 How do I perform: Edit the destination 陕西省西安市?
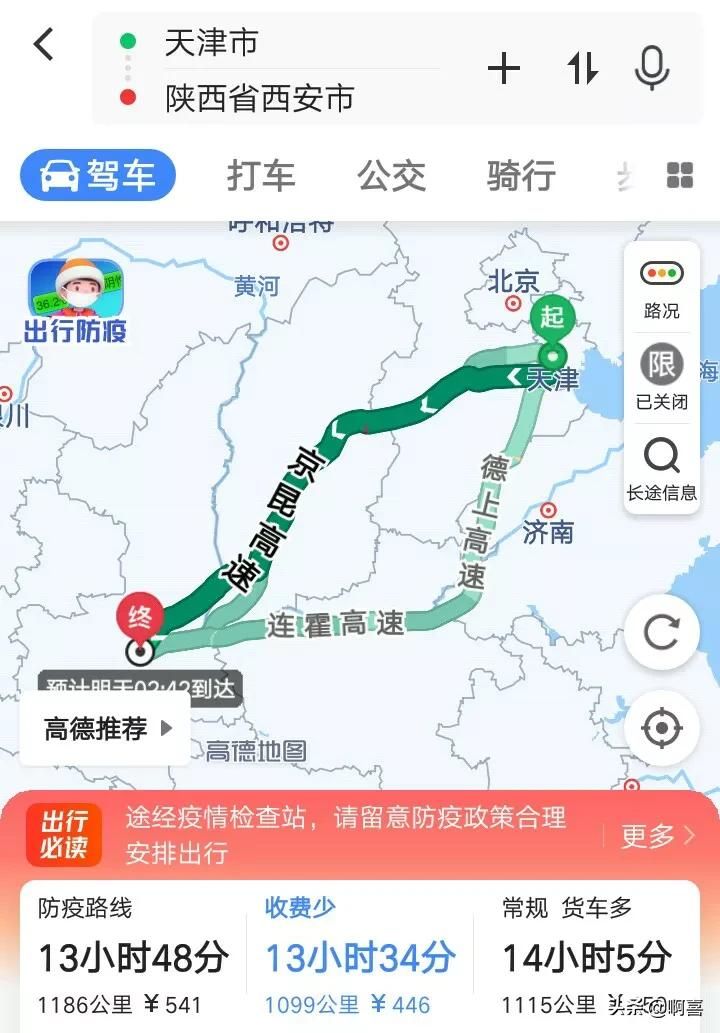point(260,98)
